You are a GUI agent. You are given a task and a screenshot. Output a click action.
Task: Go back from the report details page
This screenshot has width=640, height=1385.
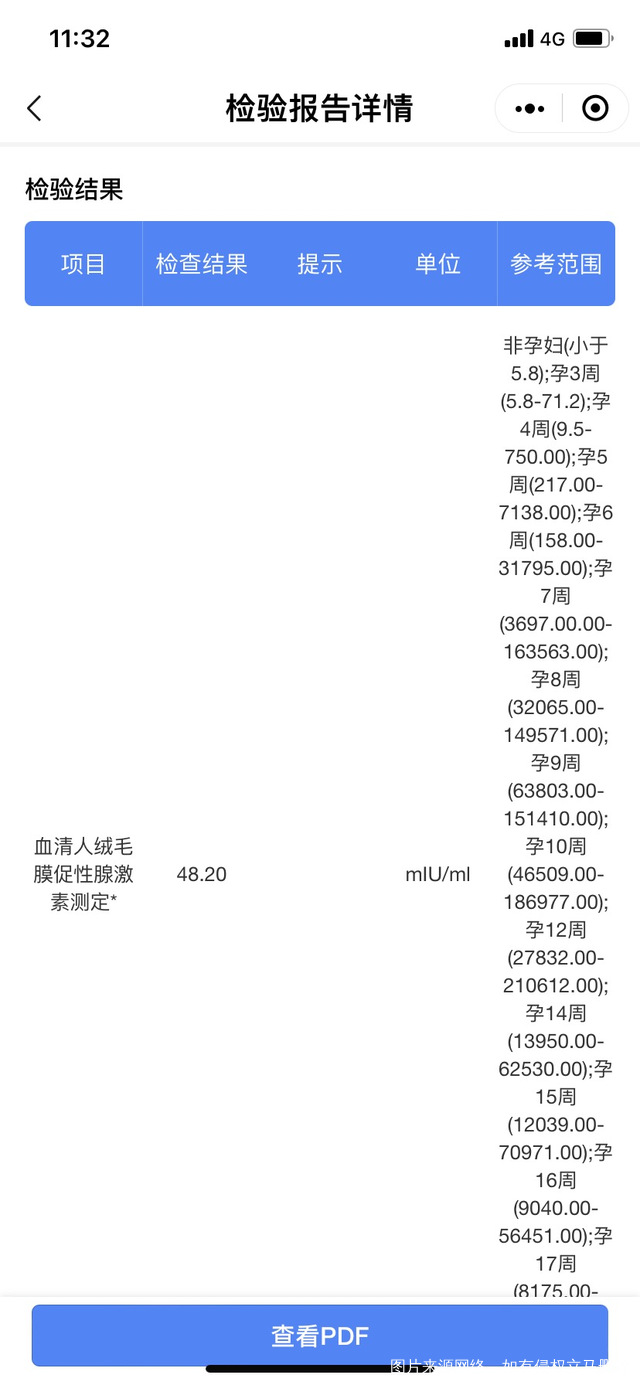[35, 109]
